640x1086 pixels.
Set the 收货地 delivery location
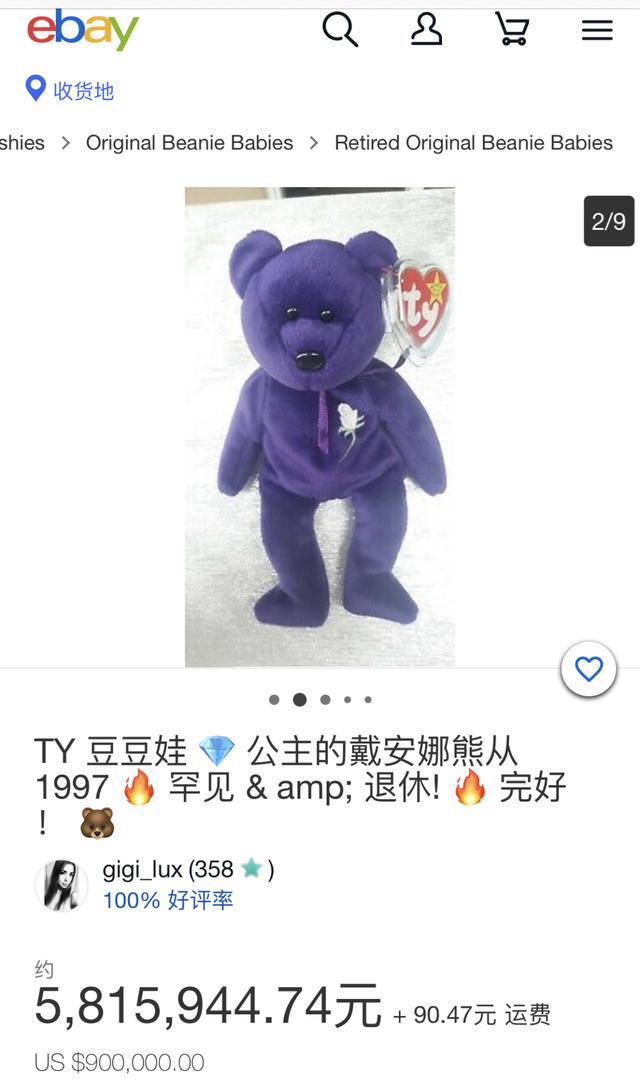tap(70, 90)
